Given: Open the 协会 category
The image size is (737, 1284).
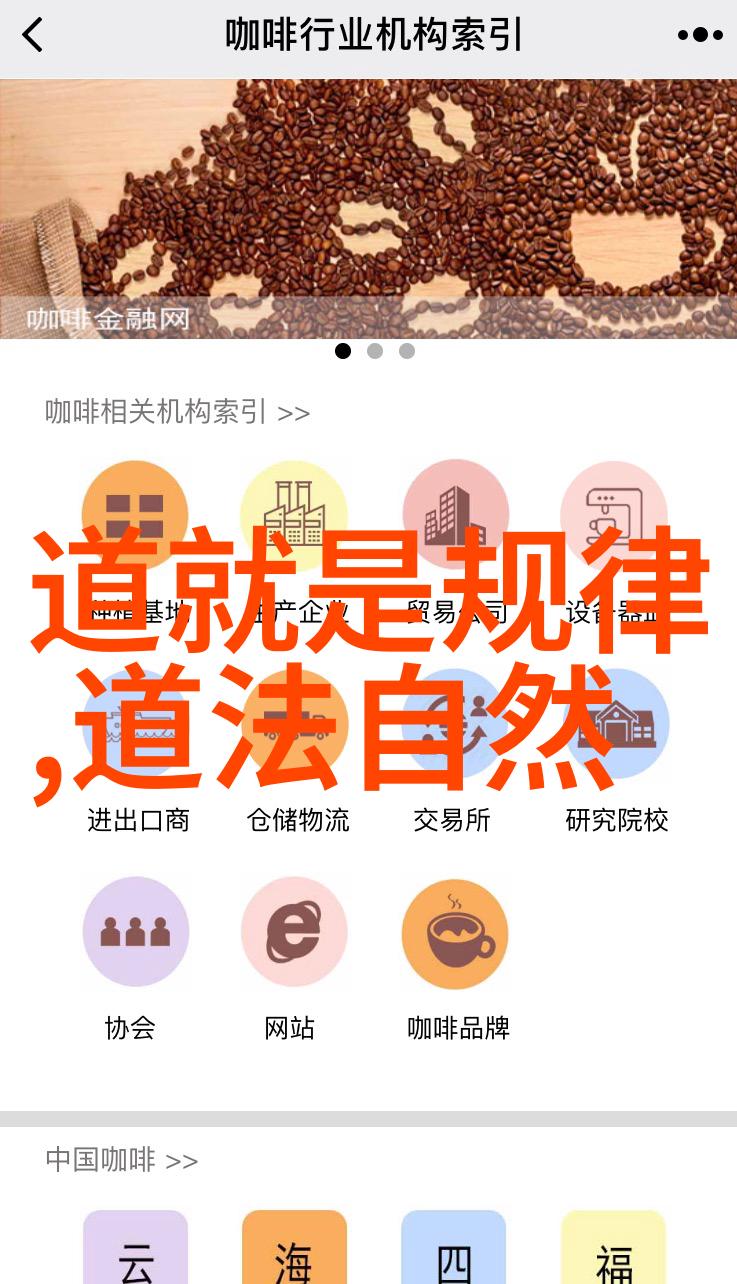Looking at the screenshot, I should [x=135, y=930].
